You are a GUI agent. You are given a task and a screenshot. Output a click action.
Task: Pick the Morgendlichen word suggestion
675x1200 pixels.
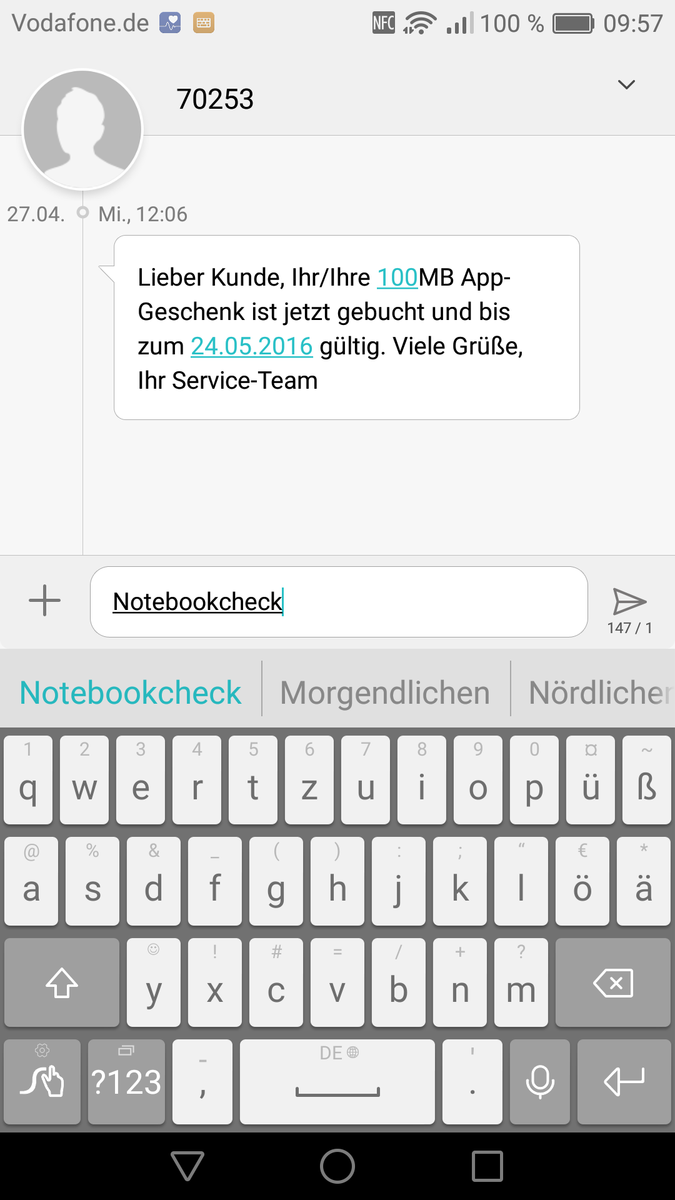pyautogui.click(x=385, y=692)
